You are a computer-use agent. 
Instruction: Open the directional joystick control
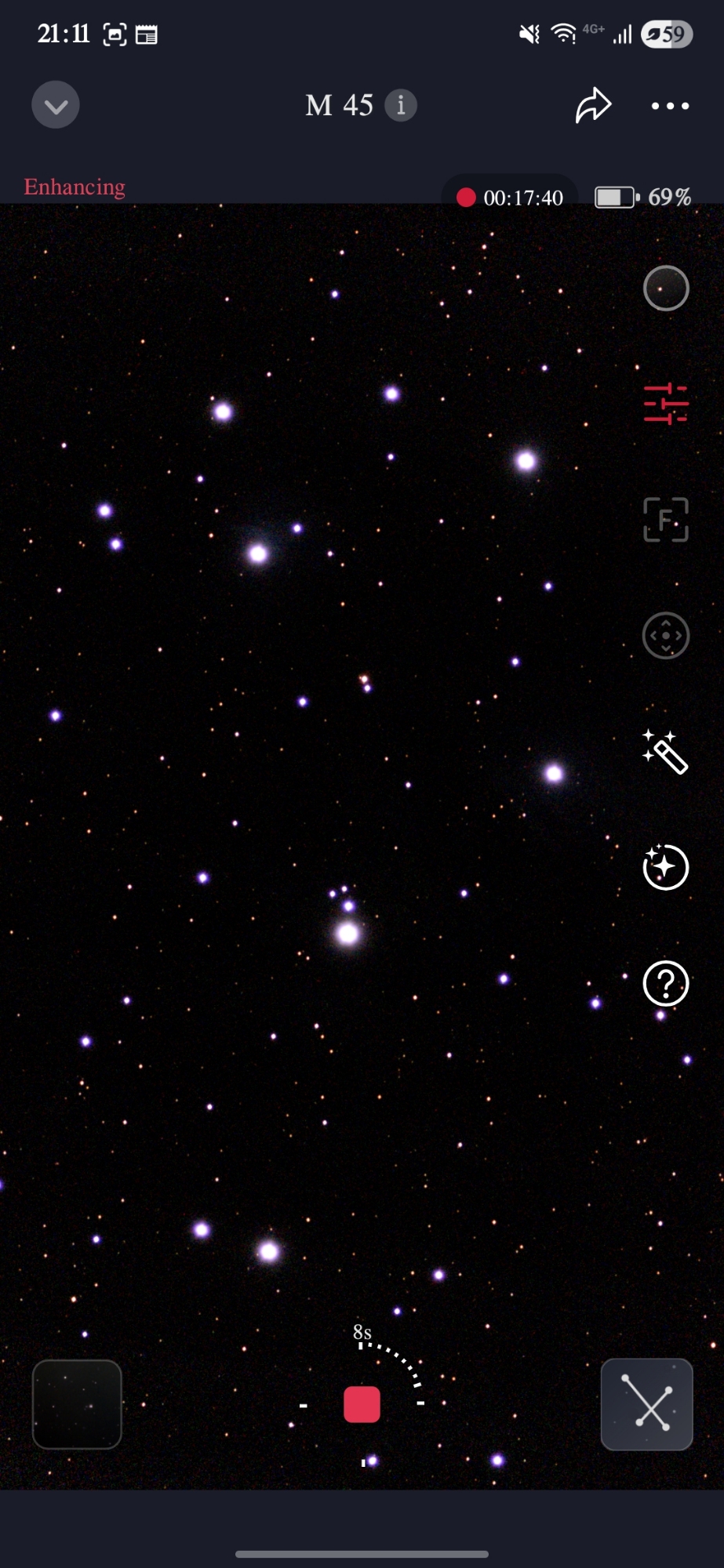click(x=666, y=635)
